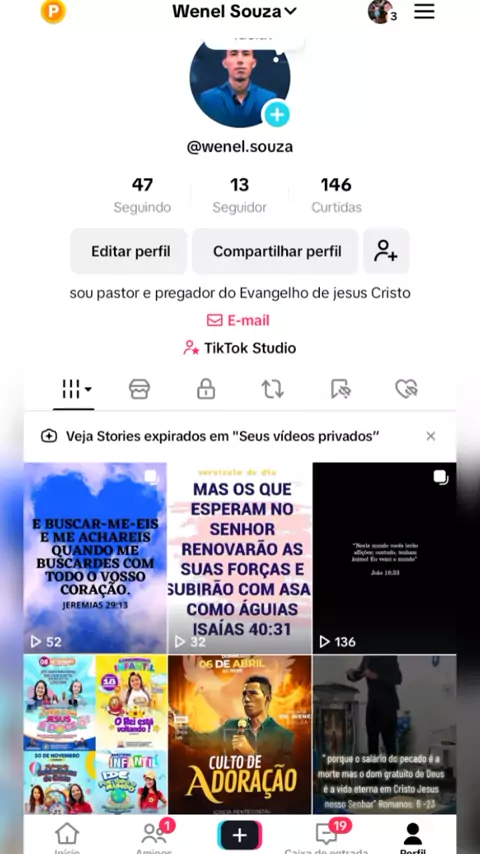Open the Isaías 40:31 video
The width and height of the screenshot is (480, 854).
[240, 558]
